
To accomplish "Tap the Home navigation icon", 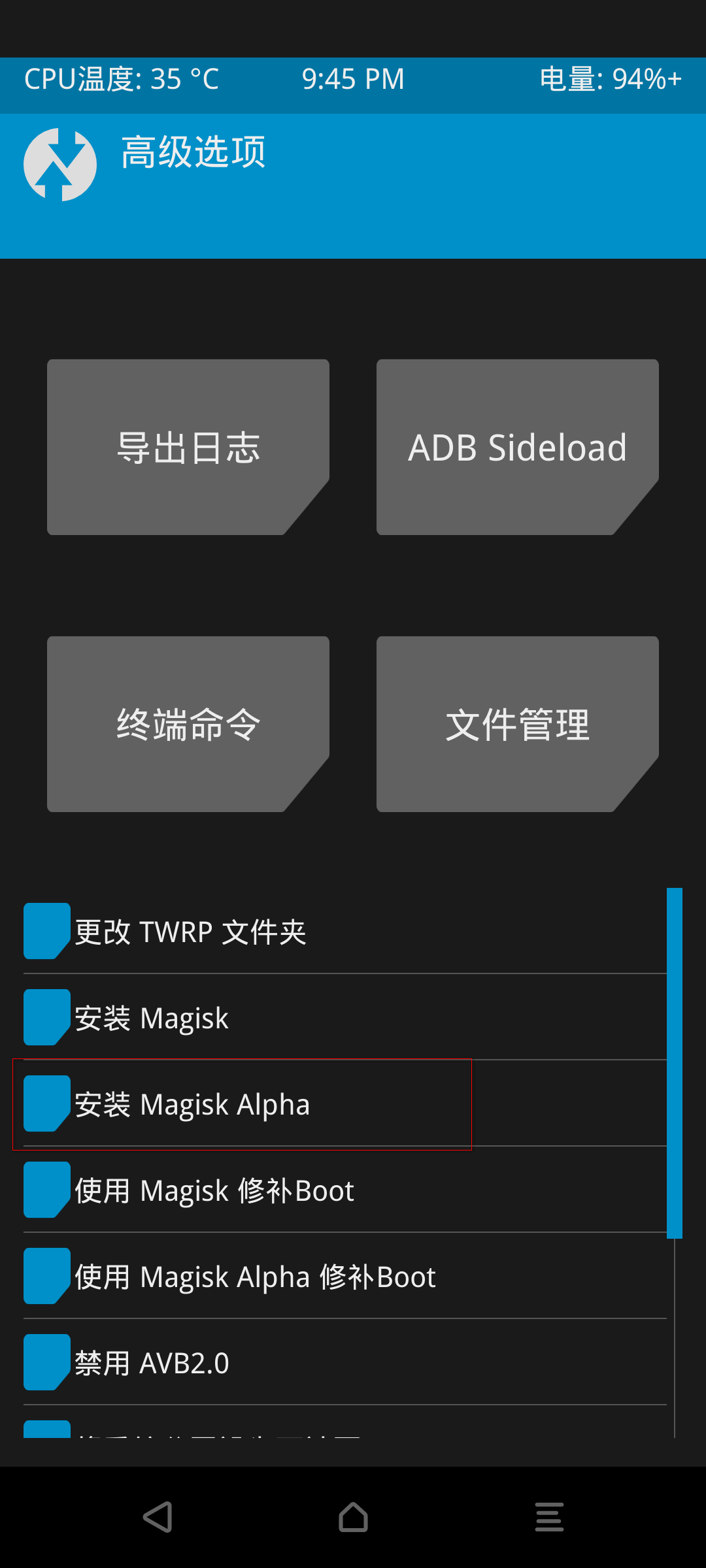I will (352, 1519).
